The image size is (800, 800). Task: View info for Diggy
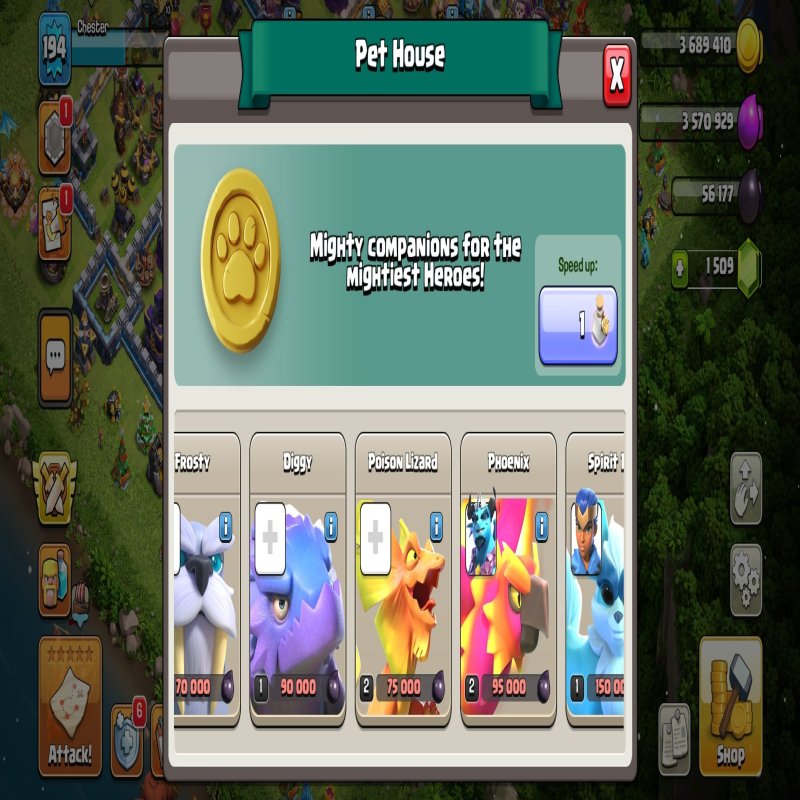point(331,525)
